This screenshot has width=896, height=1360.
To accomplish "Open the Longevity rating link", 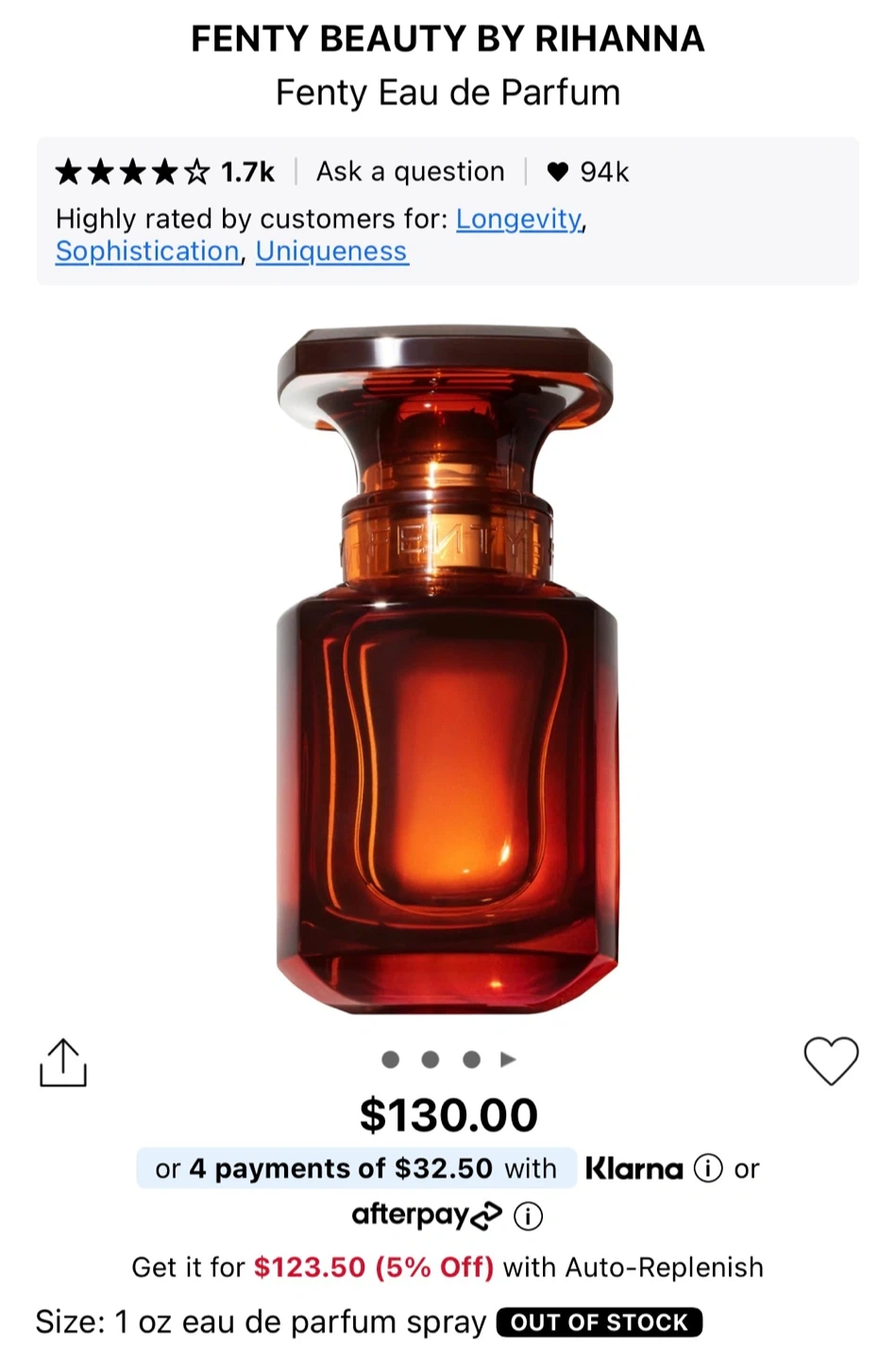I will 518,219.
